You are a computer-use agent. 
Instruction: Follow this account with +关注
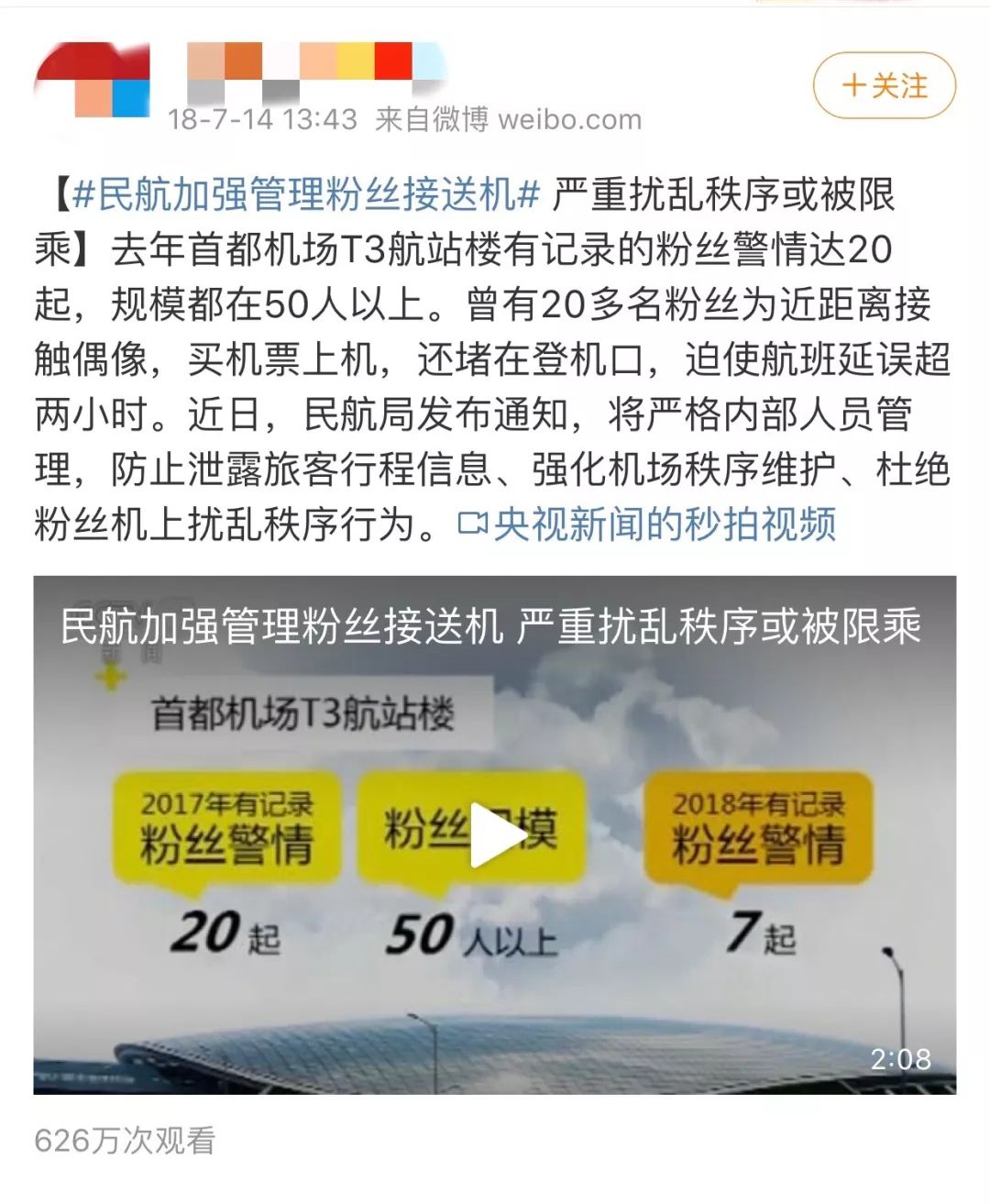[884, 86]
